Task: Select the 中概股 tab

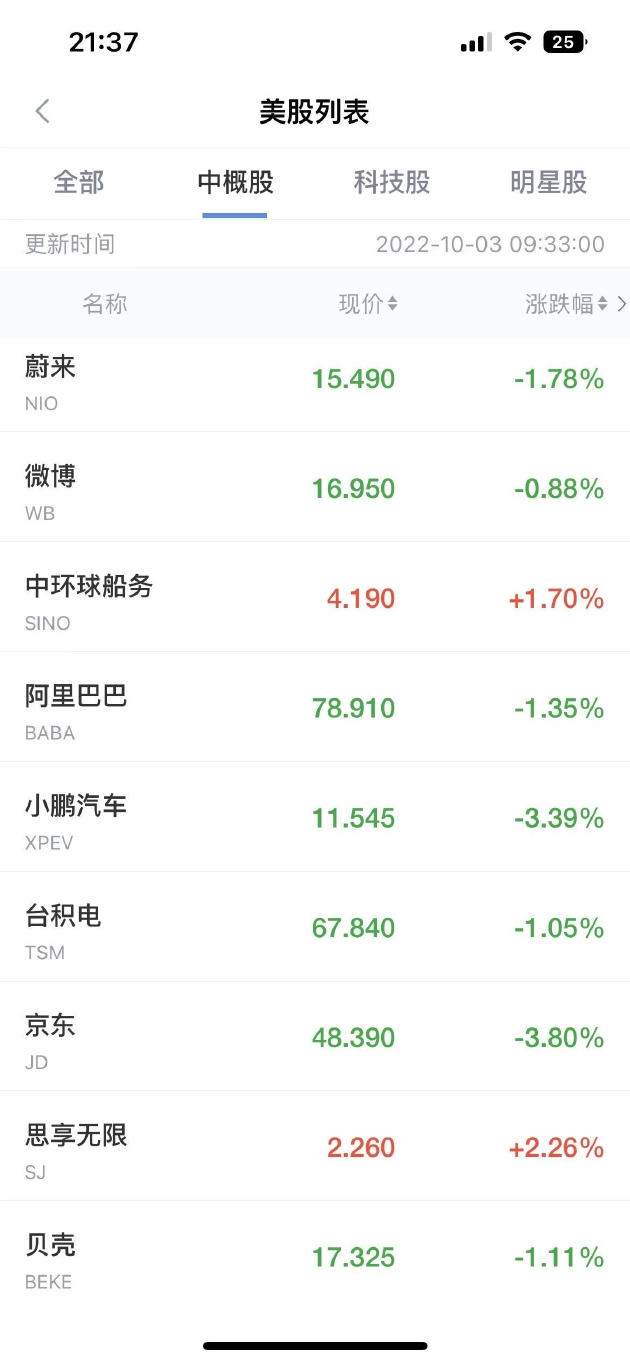Action: coord(235,183)
